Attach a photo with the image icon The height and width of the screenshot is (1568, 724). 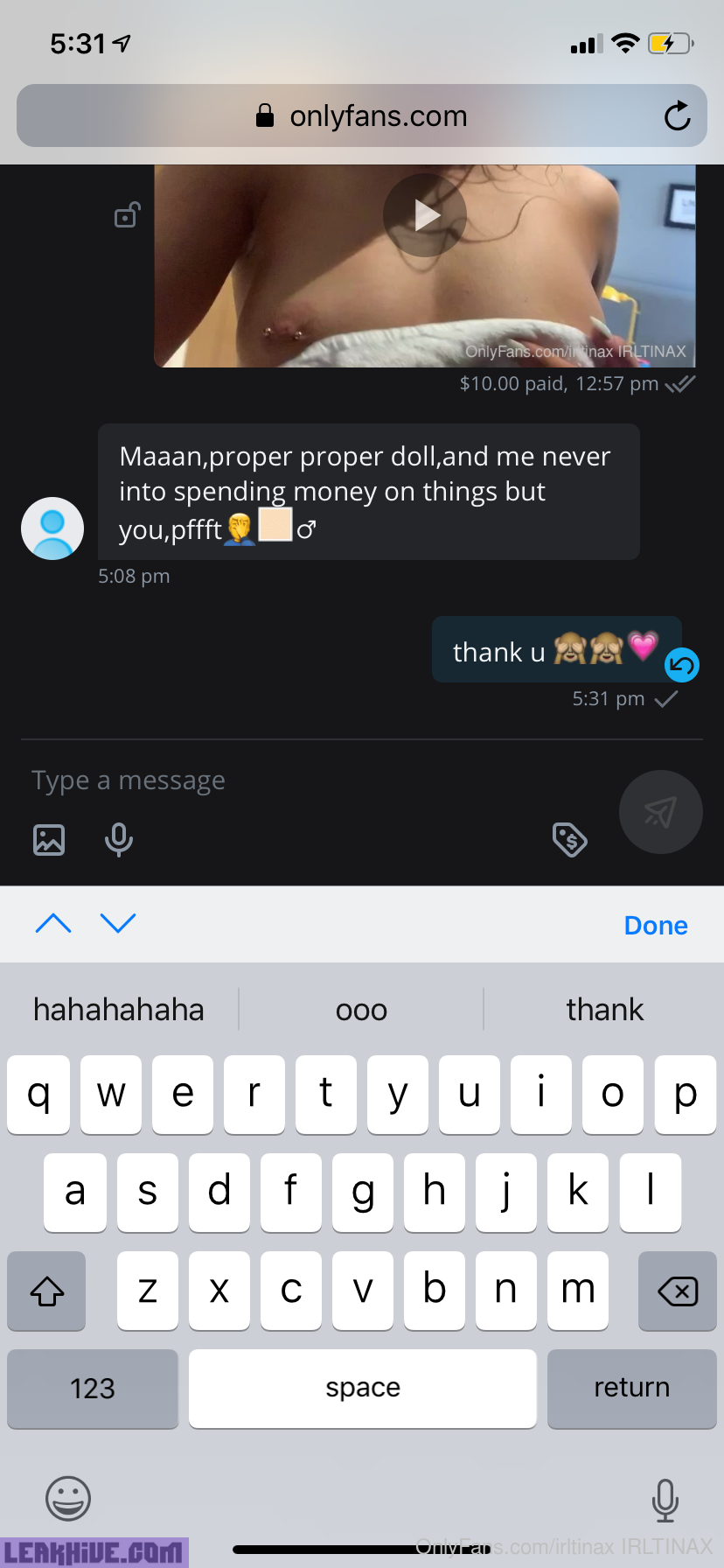(x=49, y=840)
